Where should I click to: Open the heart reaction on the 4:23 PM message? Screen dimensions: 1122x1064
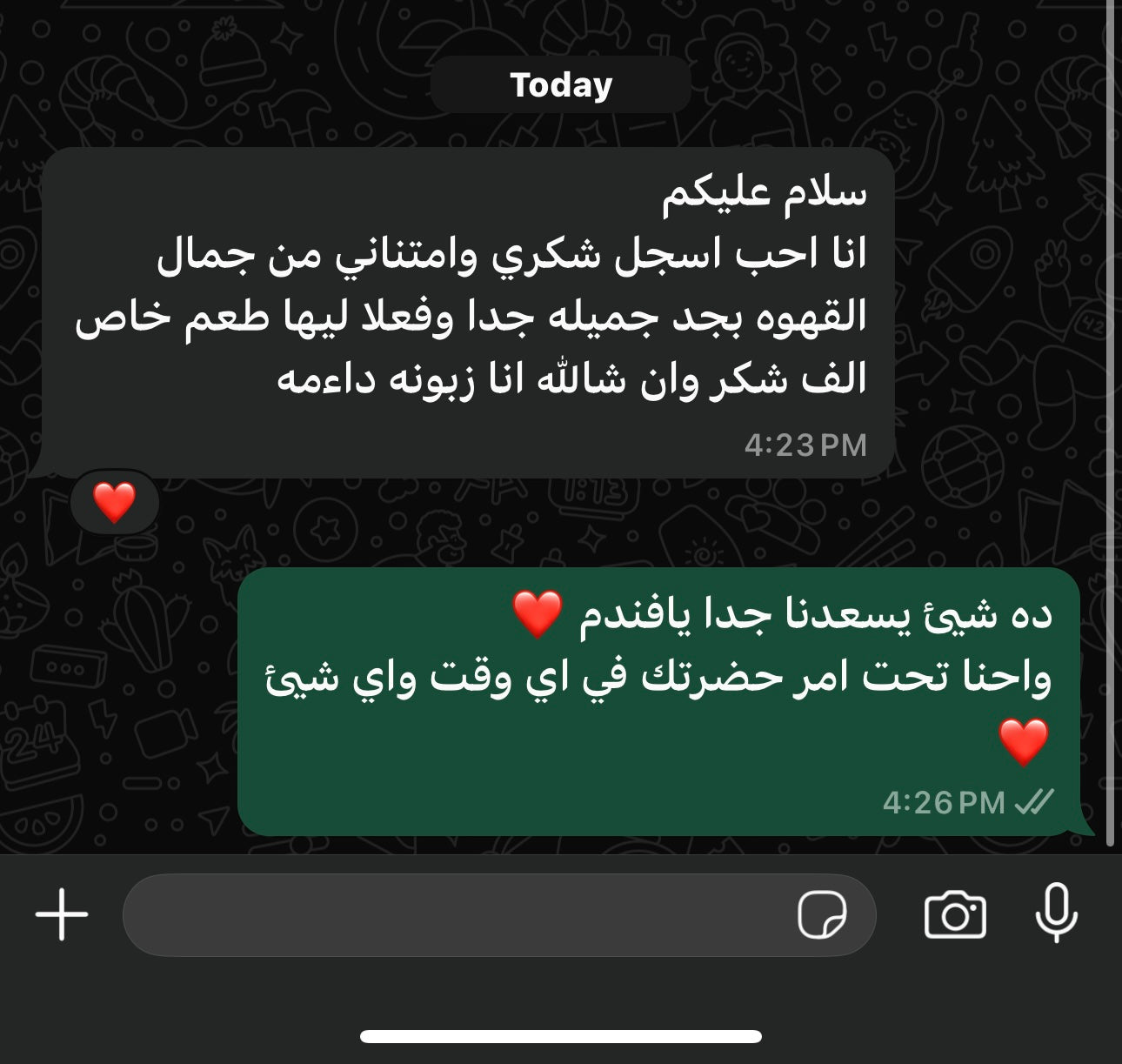click(115, 503)
